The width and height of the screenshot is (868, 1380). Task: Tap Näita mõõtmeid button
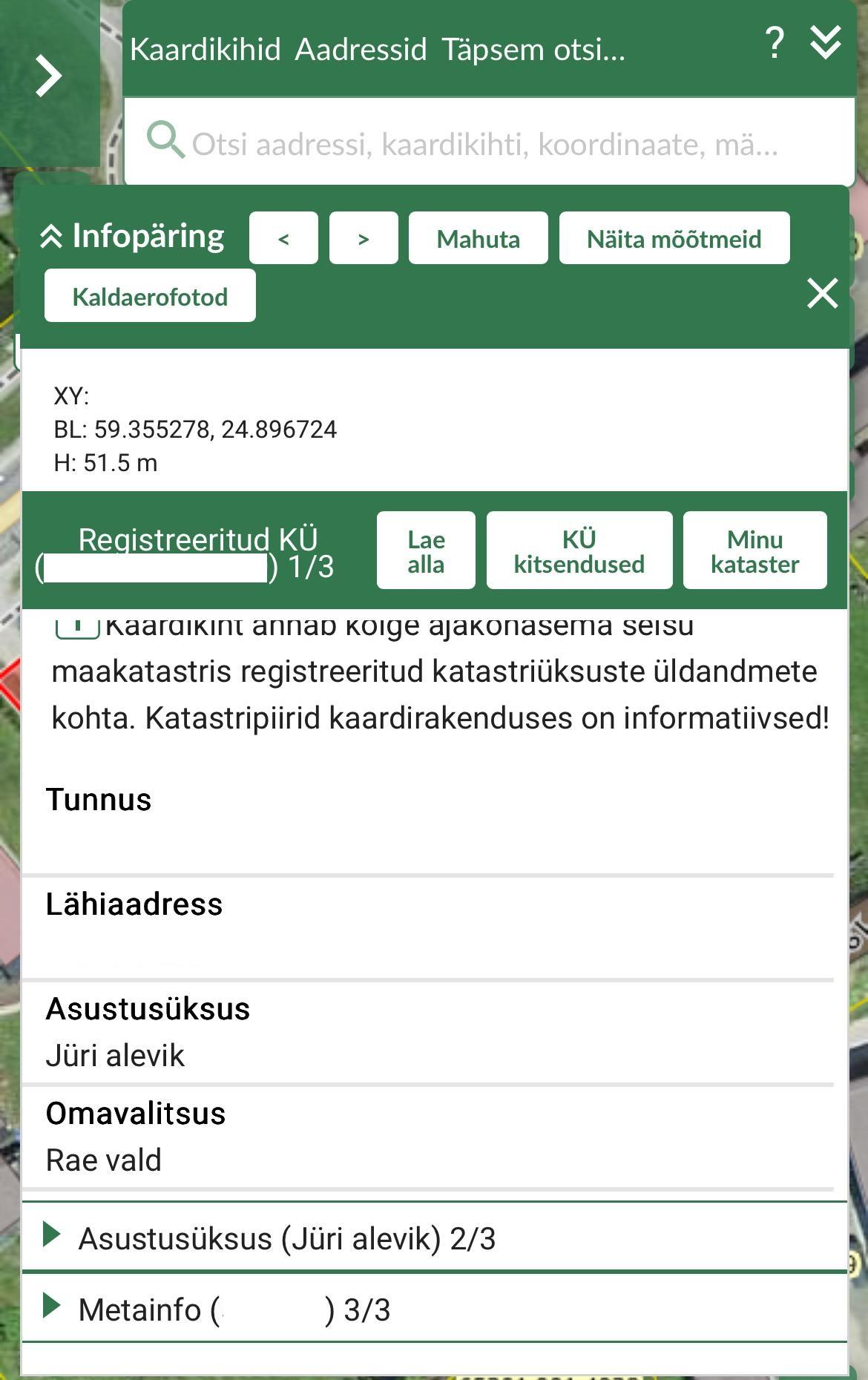[x=674, y=238]
